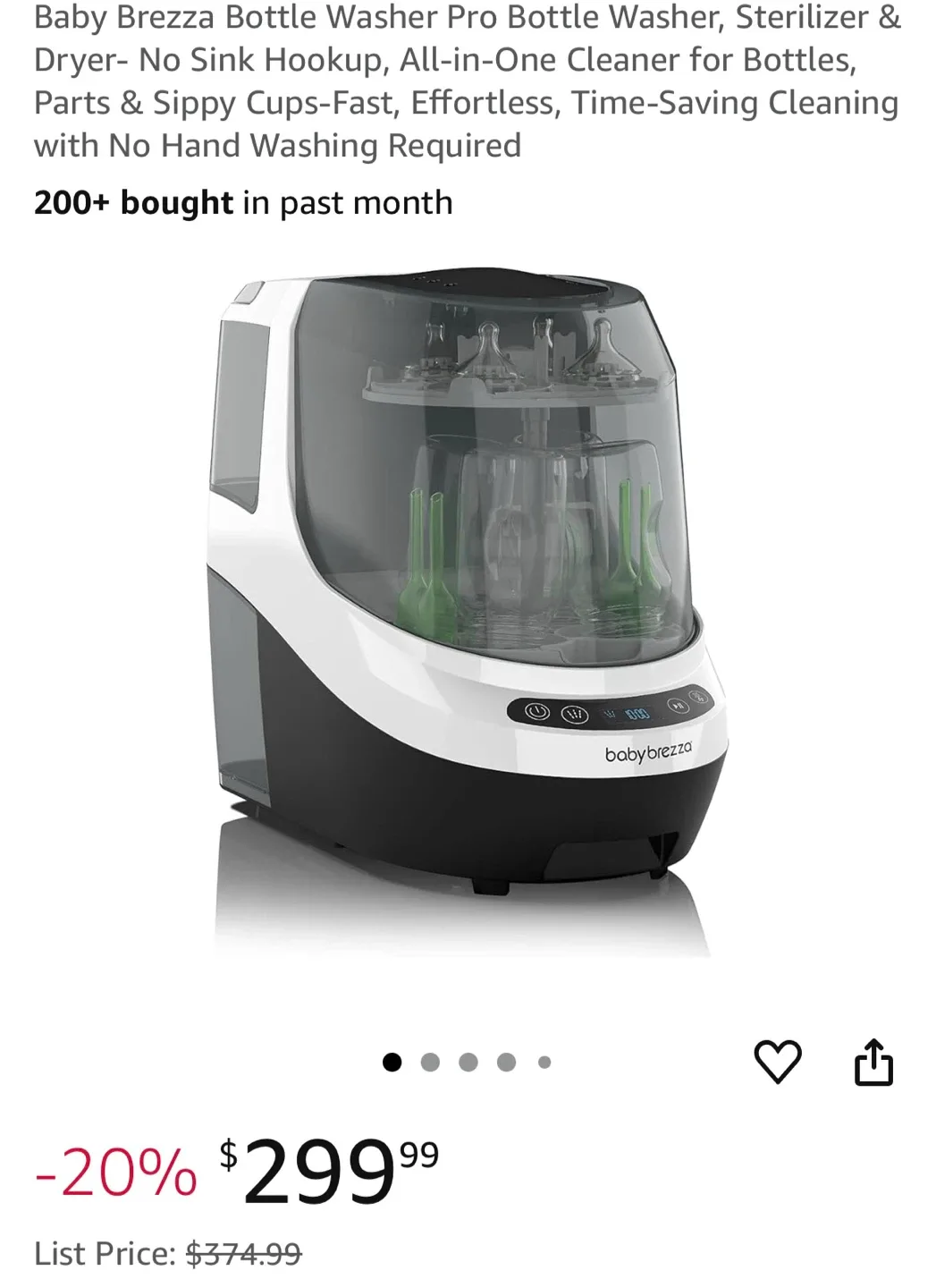This screenshot has height=1288, width=936.
Task: Open the Baby Brezza product title link
Action: (465, 79)
